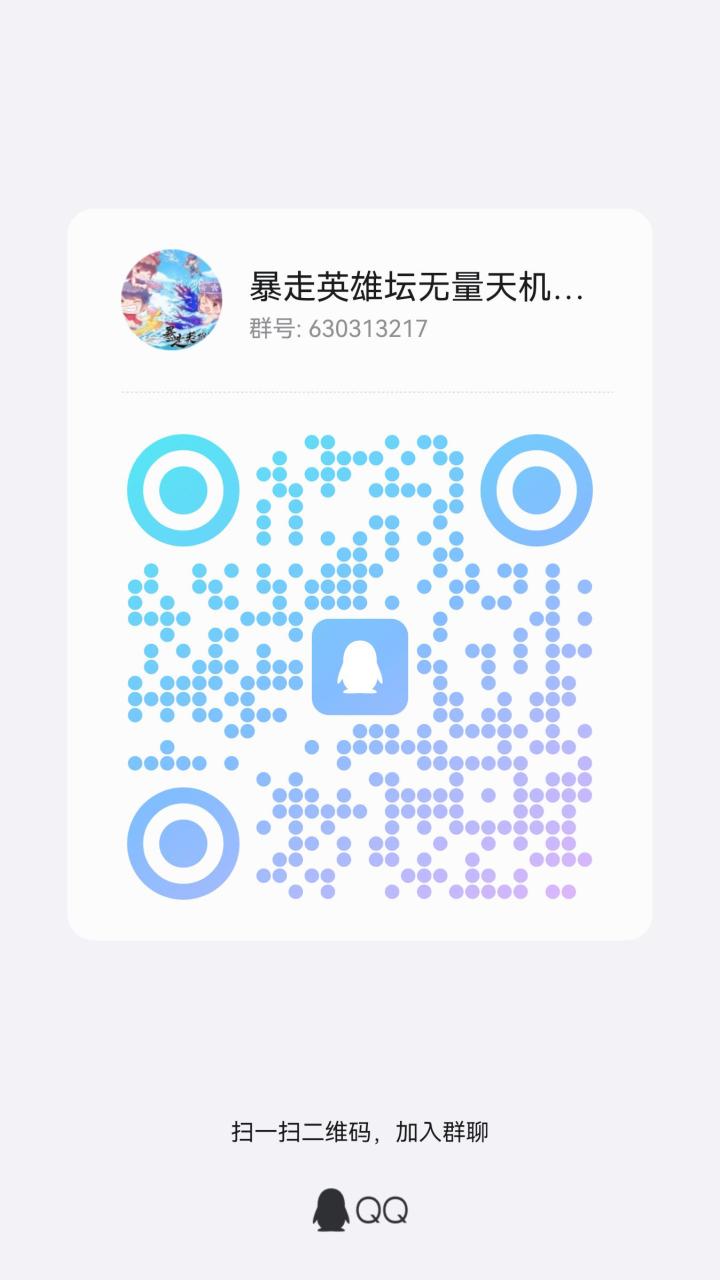Image resolution: width=720 pixels, height=1280 pixels.
Task: Tap the bottom-left QR finder square
Action: click(x=182, y=843)
